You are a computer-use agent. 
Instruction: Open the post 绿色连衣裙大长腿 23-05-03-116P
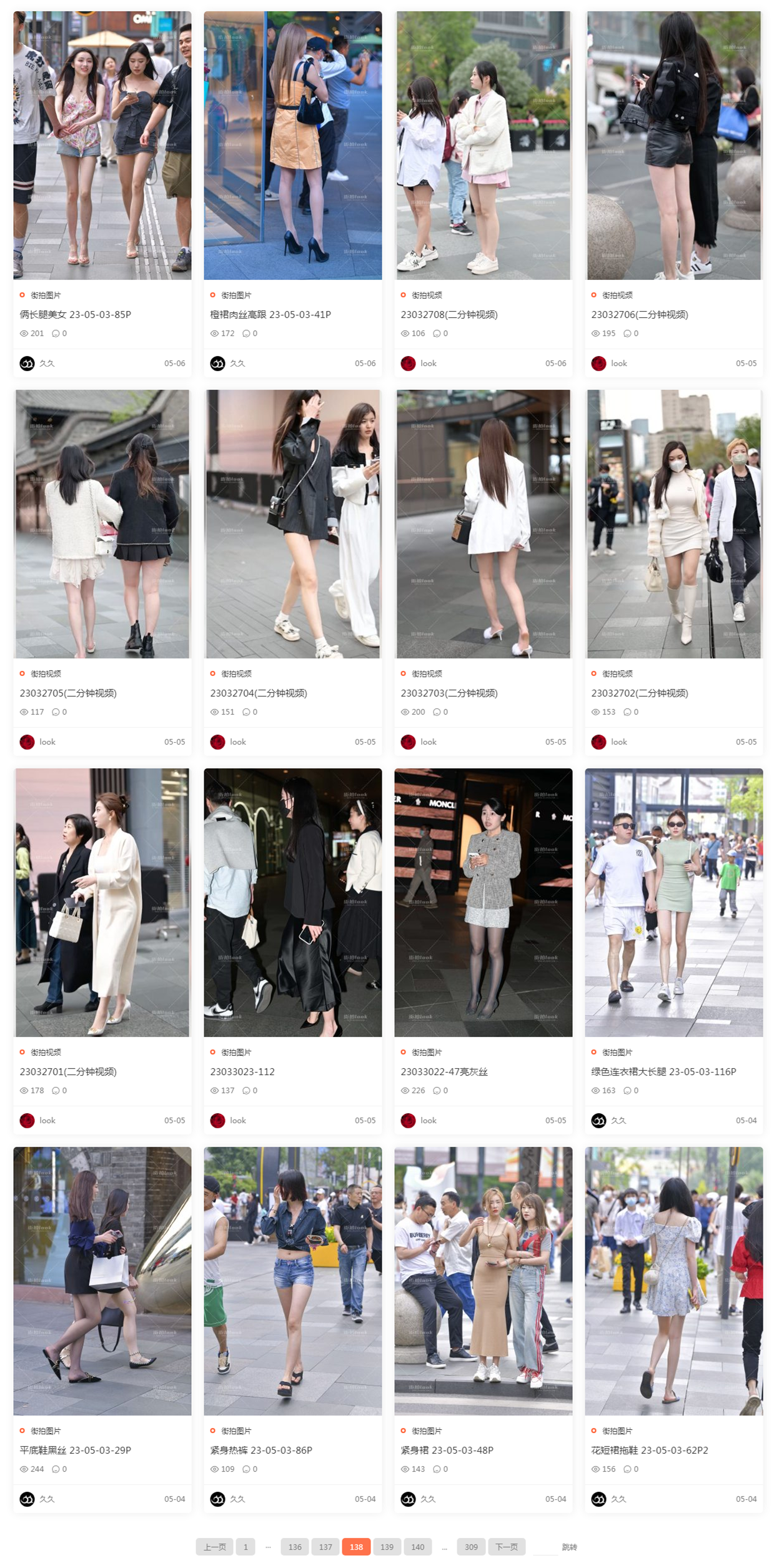click(663, 1071)
